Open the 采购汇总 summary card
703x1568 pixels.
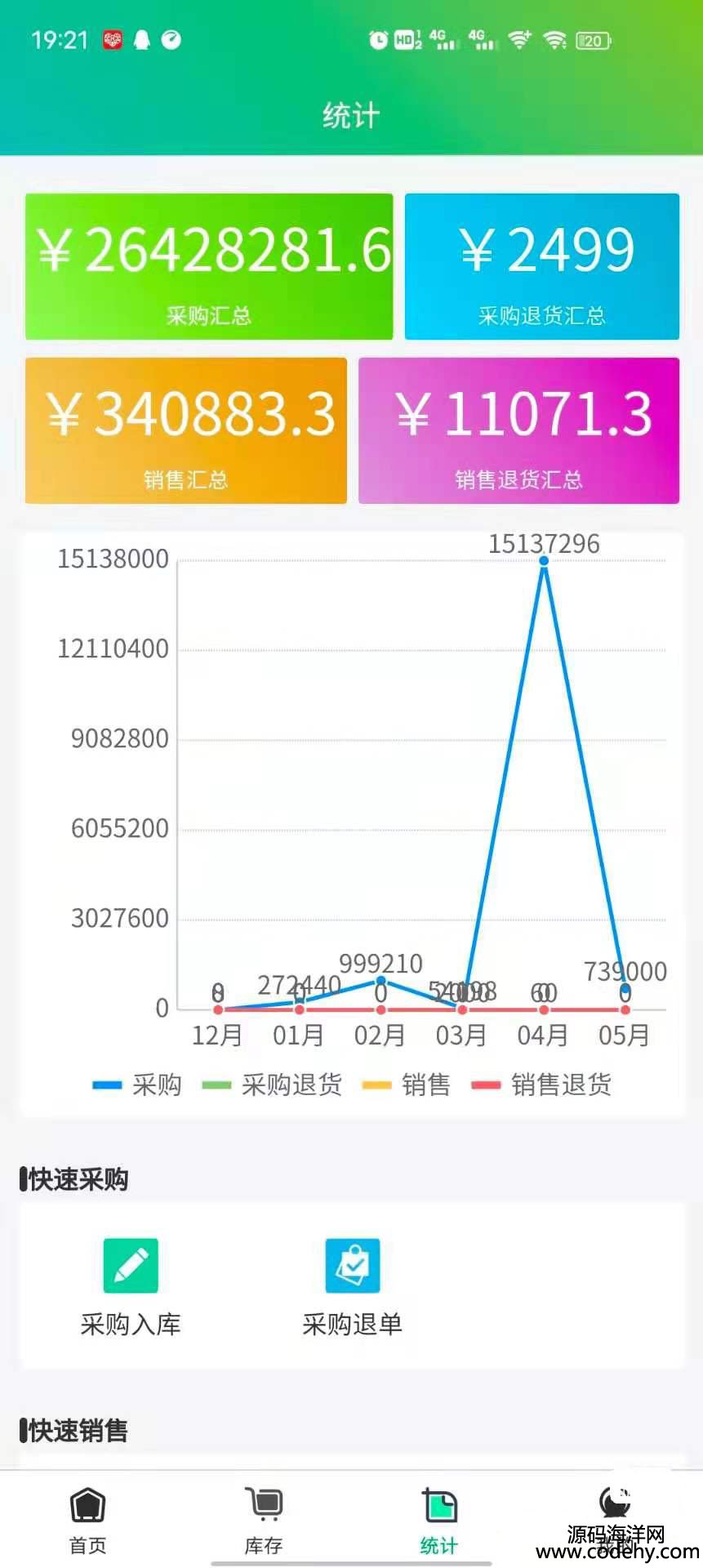pyautogui.click(x=209, y=266)
